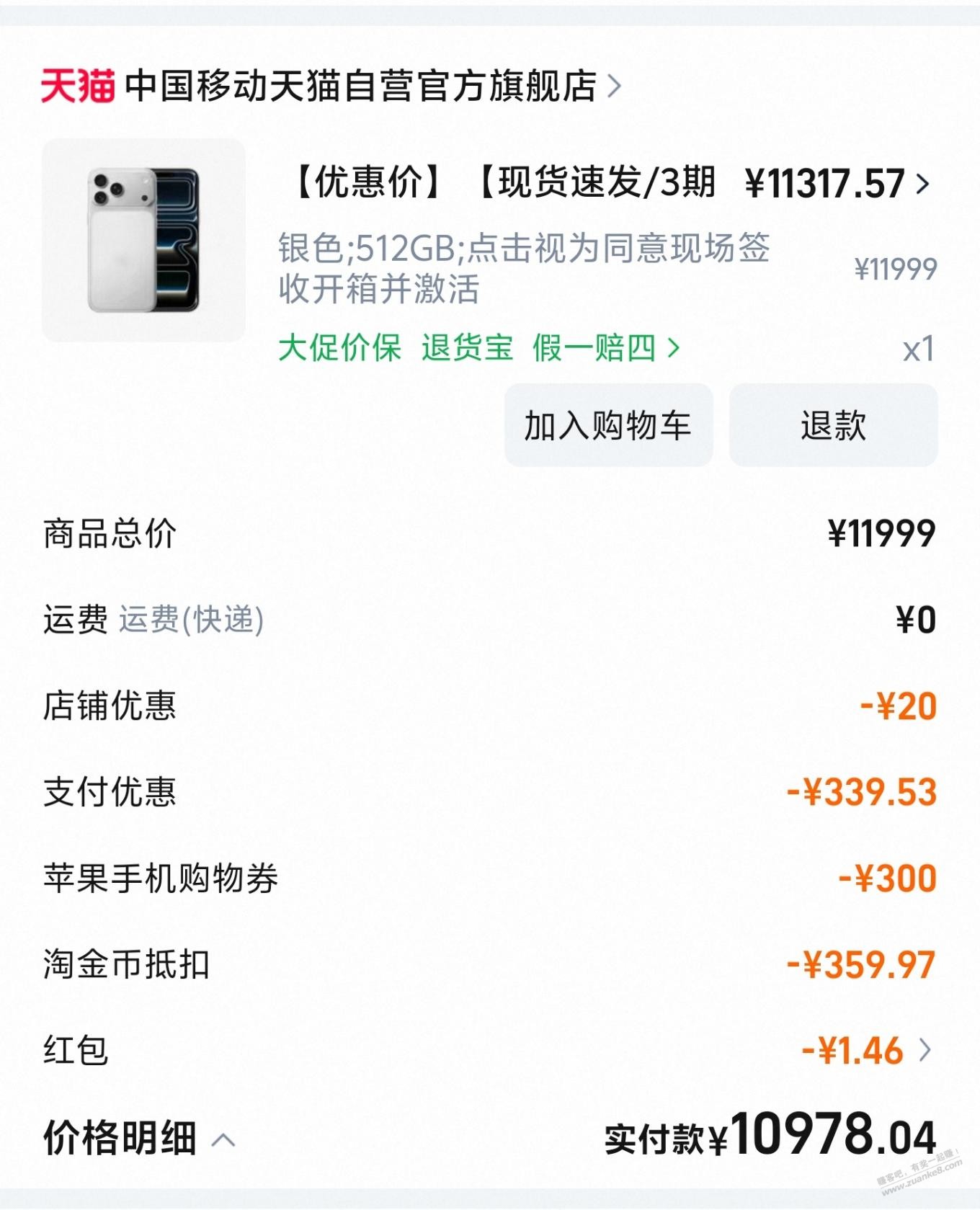This screenshot has height=1210, width=980.
Task: Open the phone product thumbnail
Action: pyautogui.click(x=143, y=240)
